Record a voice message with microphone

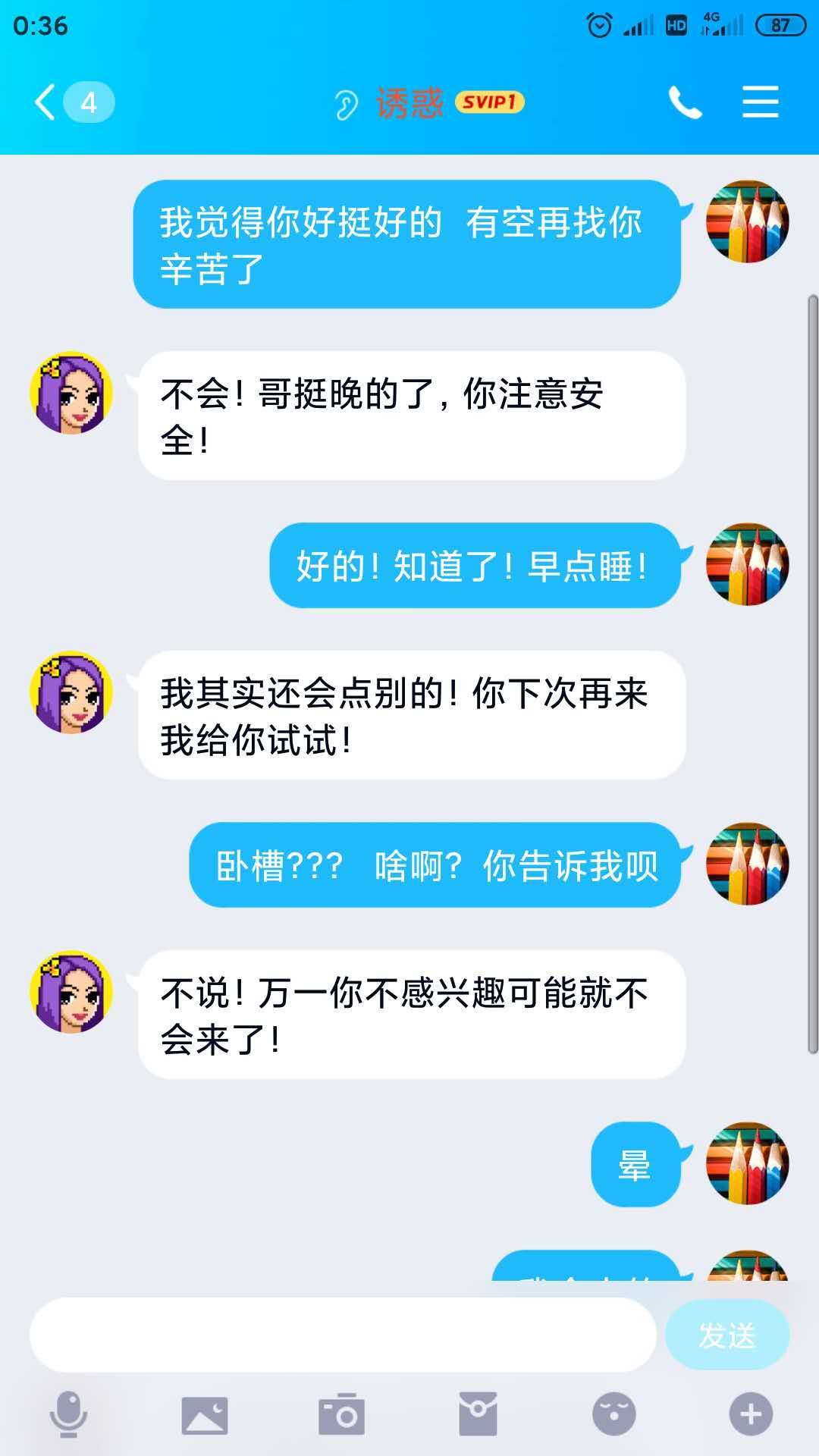[68, 1414]
